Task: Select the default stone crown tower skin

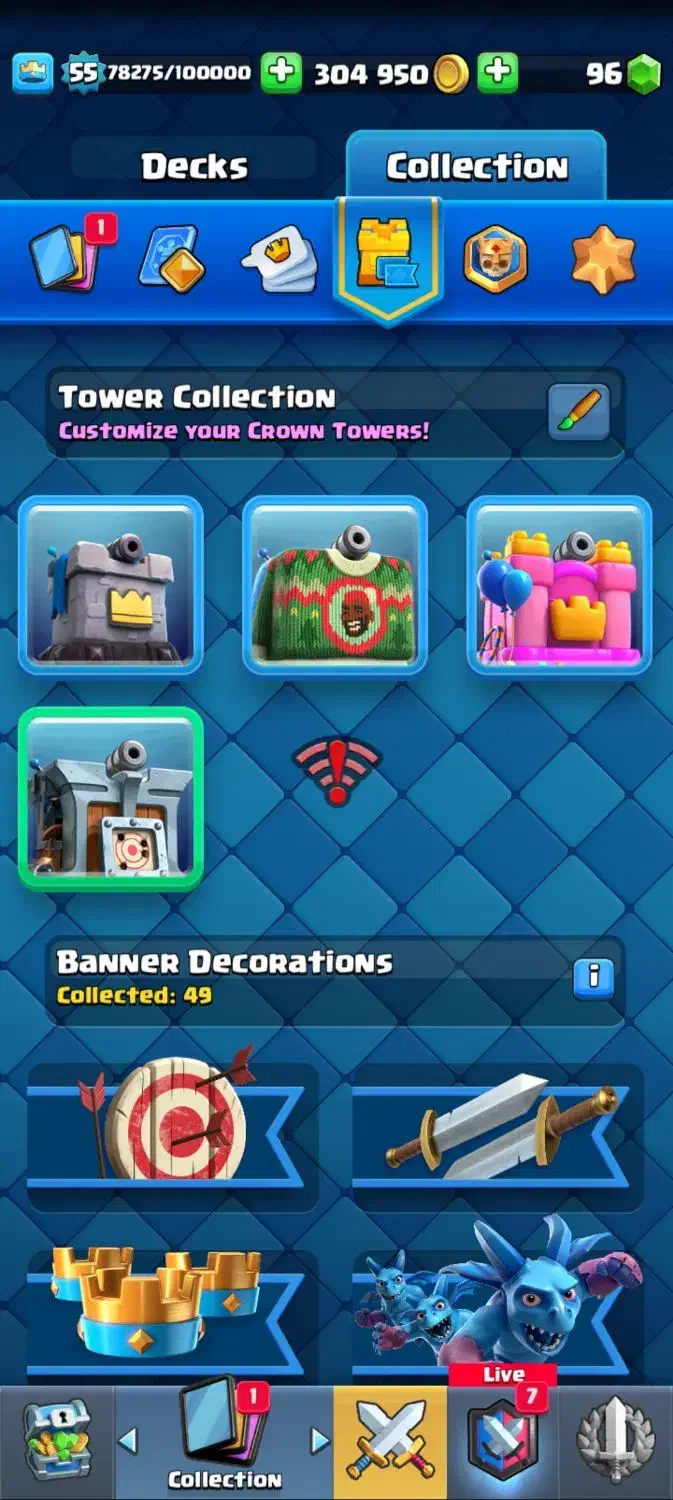Action: [110, 585]
